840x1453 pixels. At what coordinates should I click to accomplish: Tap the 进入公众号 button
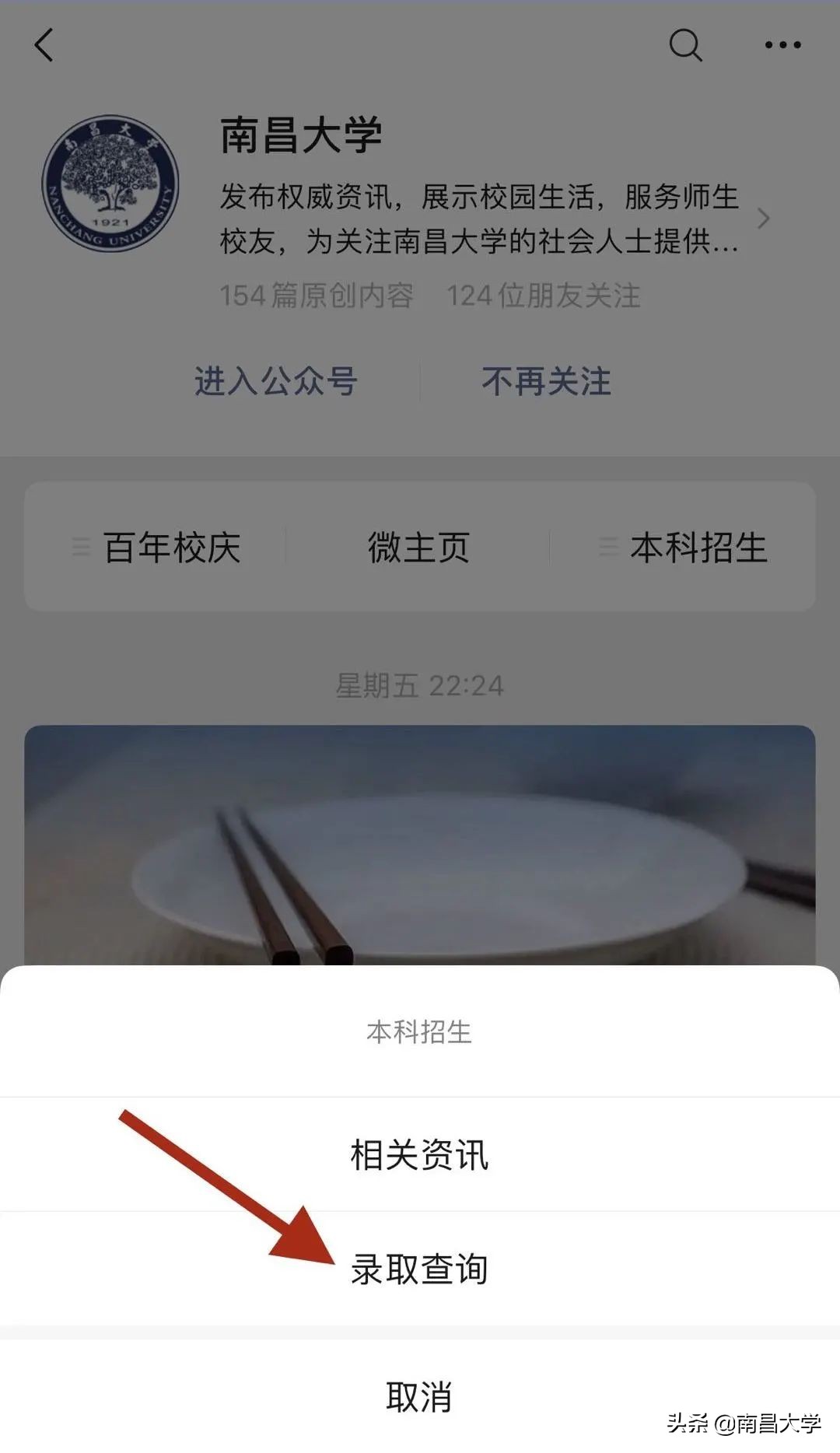click(276, 383)
